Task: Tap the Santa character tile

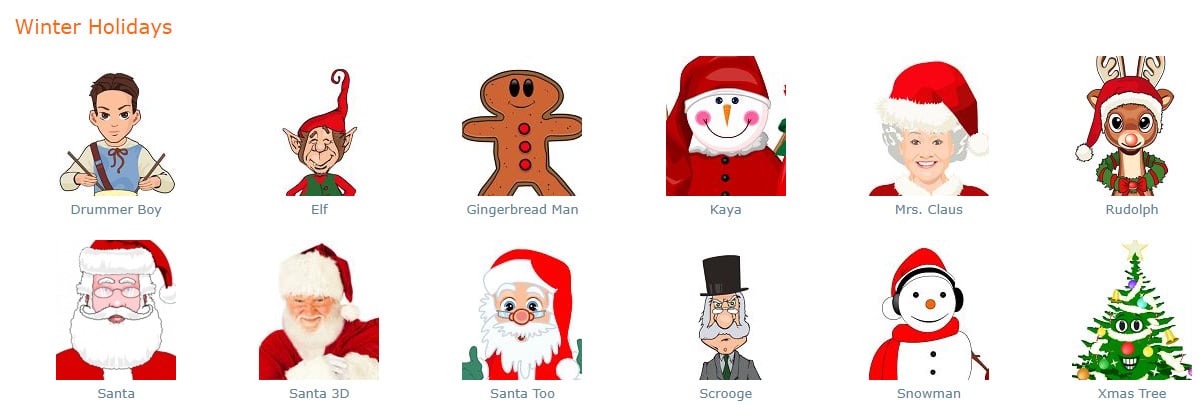Action: [116, 311]
